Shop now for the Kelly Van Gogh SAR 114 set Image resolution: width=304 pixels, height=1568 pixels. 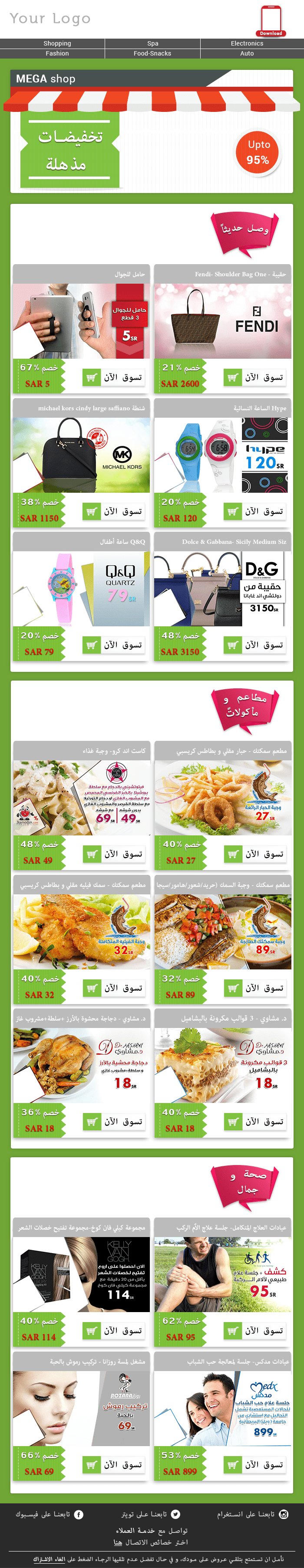[x=114, y=1331]
